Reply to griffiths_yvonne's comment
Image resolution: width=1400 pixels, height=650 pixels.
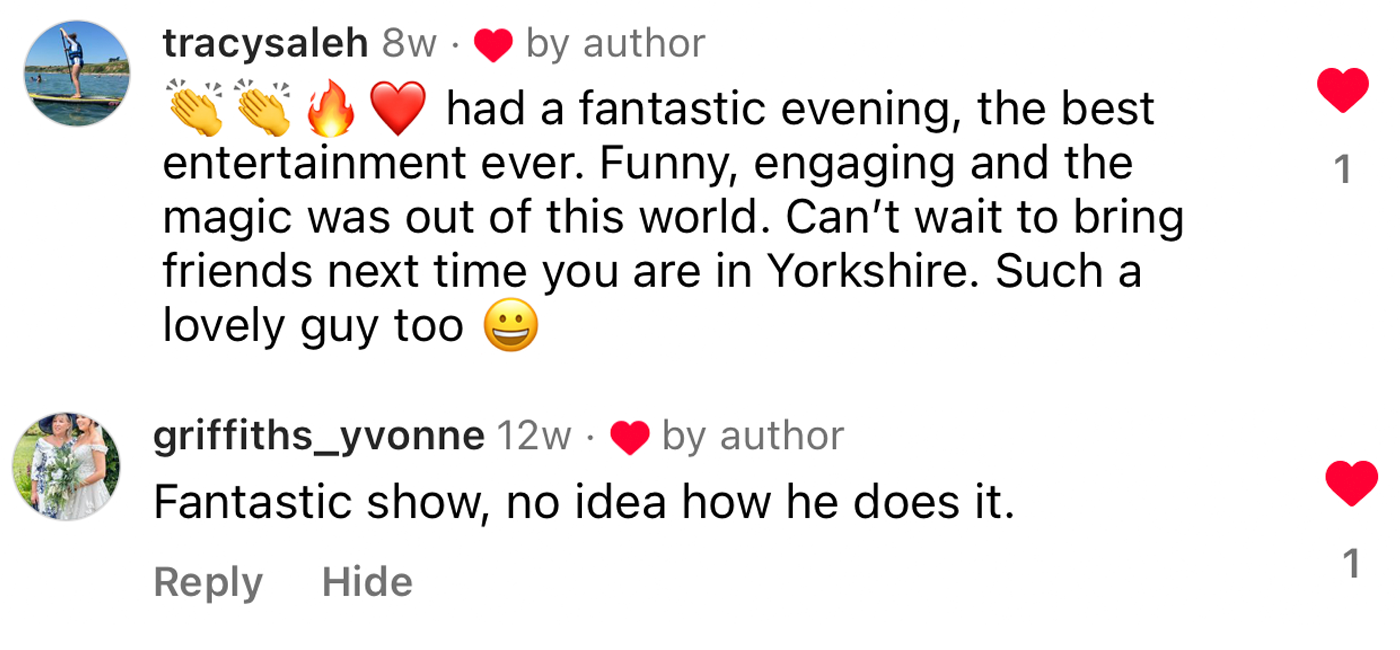208,582
